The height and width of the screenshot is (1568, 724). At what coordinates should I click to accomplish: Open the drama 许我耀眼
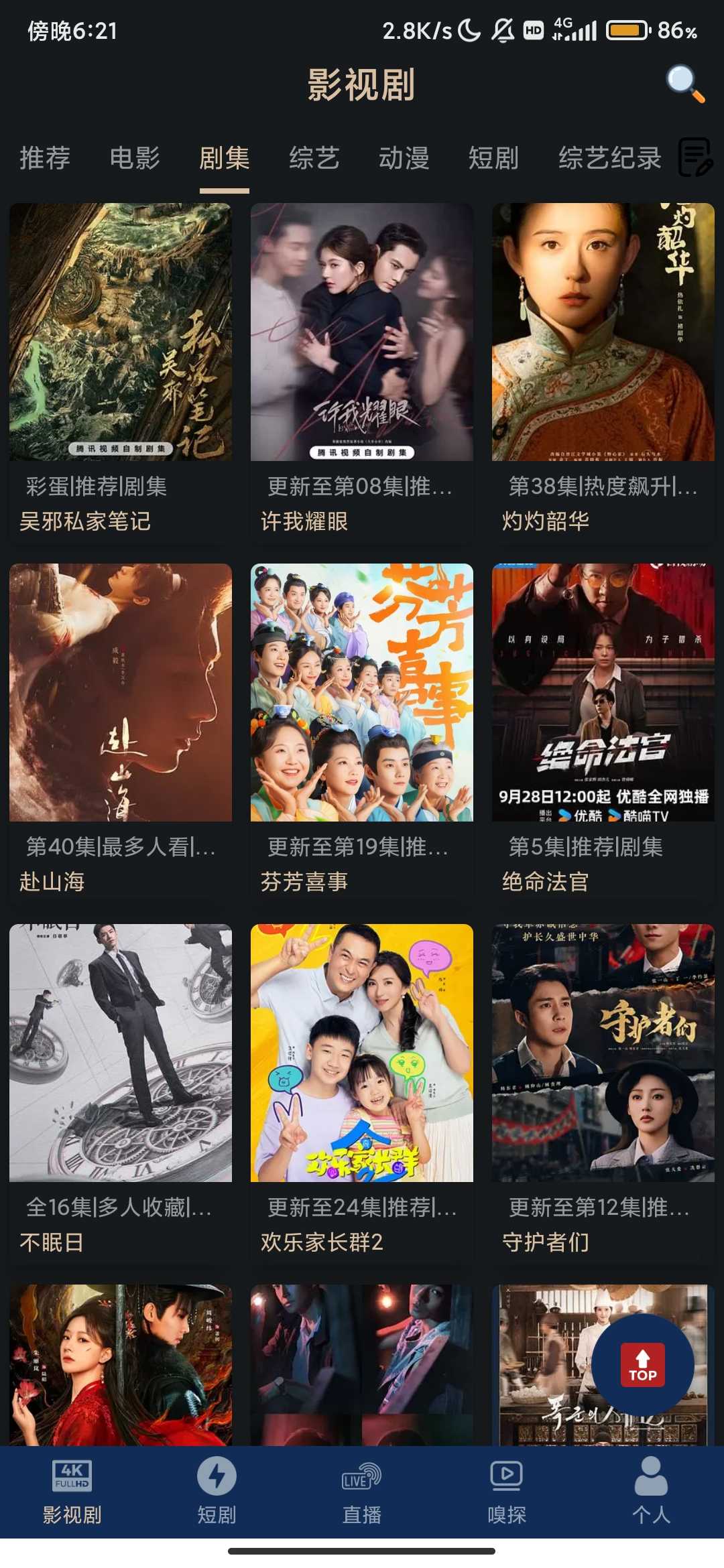click(x=362, y=332)
